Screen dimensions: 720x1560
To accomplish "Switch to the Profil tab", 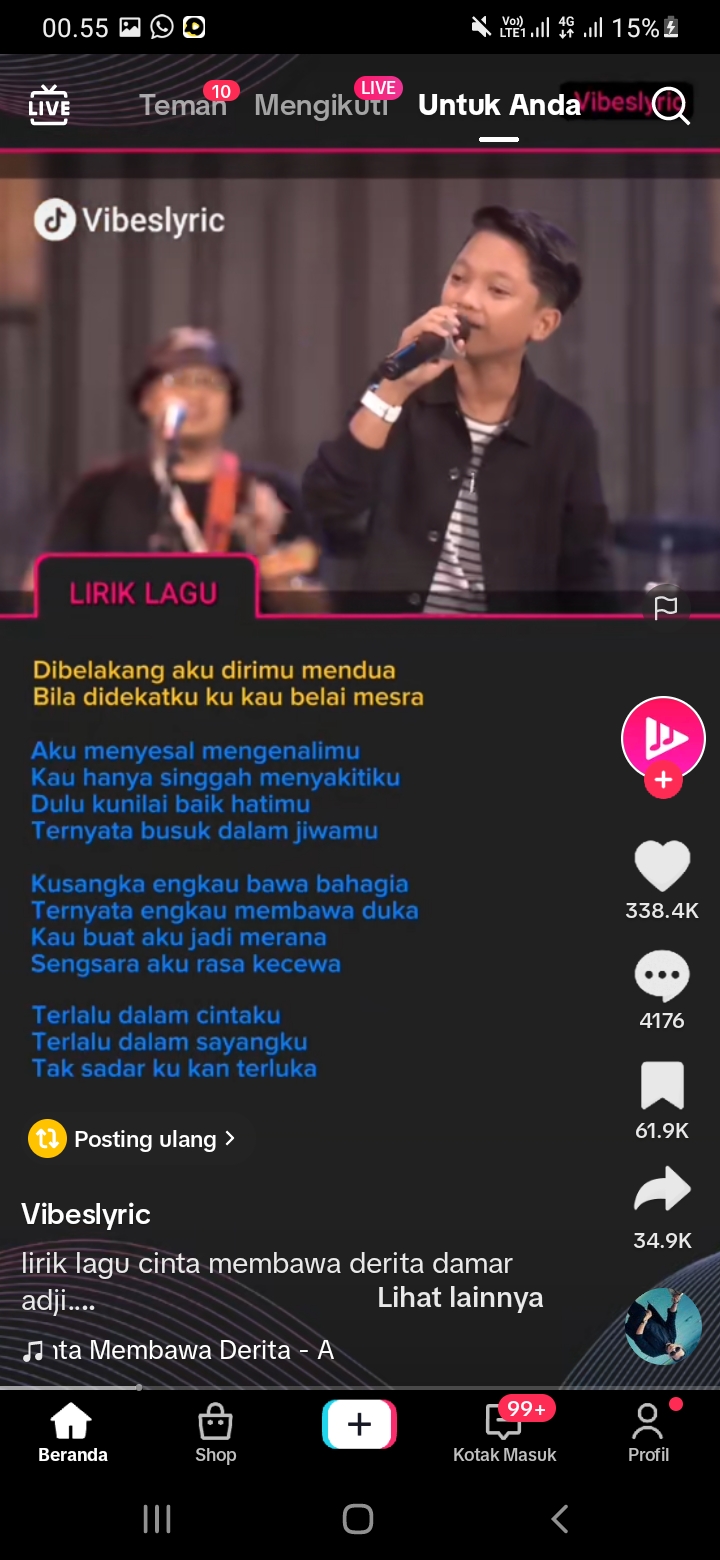I will (648, 1434).
